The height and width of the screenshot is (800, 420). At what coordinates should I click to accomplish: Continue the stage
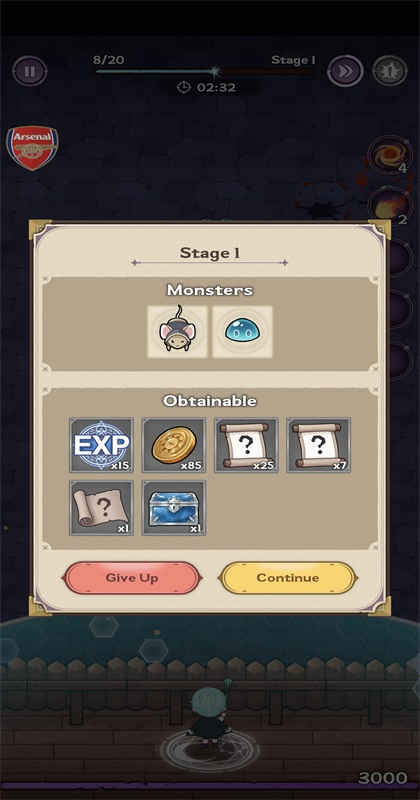(288, 578)
